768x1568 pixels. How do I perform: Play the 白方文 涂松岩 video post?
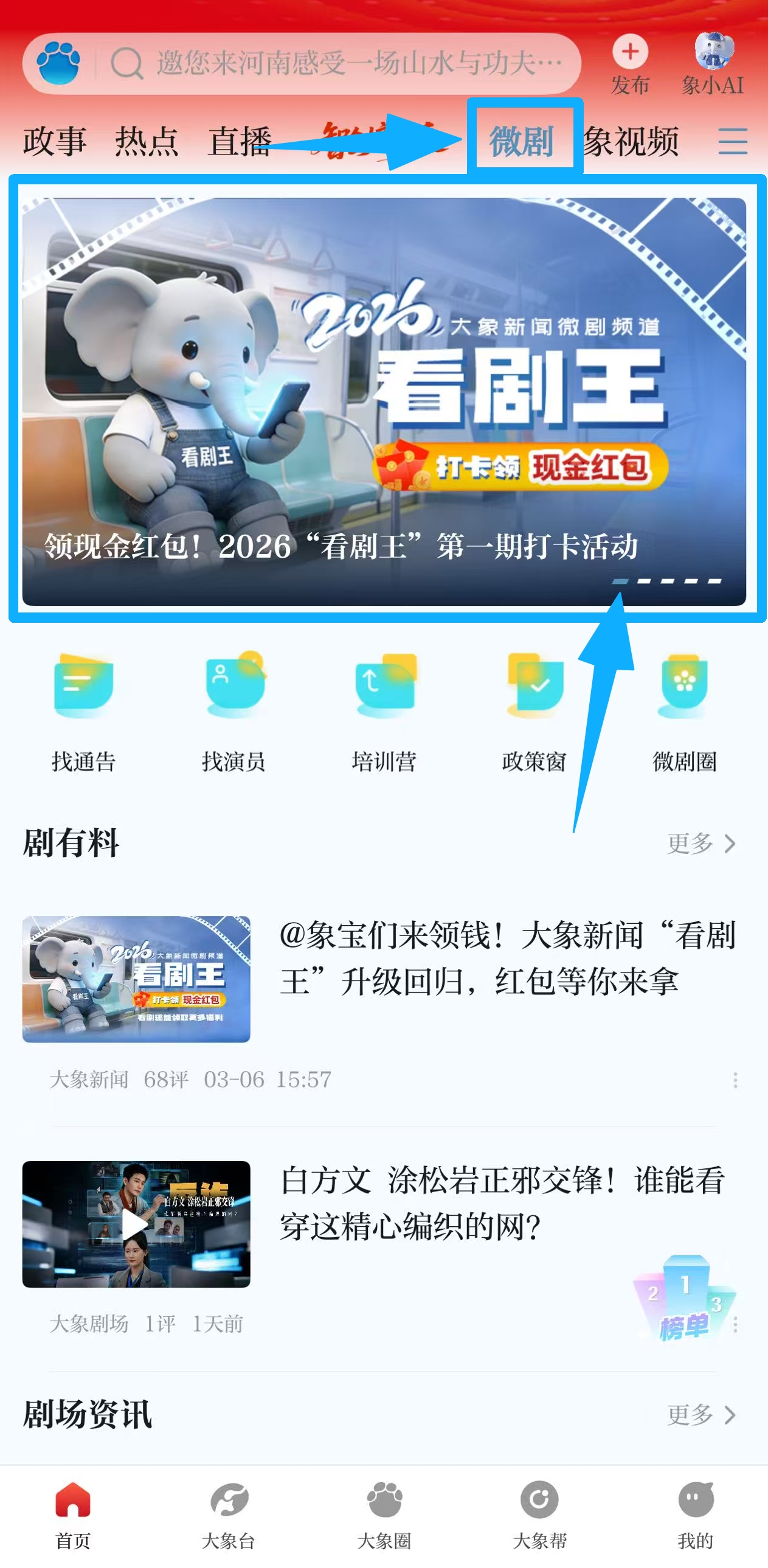(136, 1224)
